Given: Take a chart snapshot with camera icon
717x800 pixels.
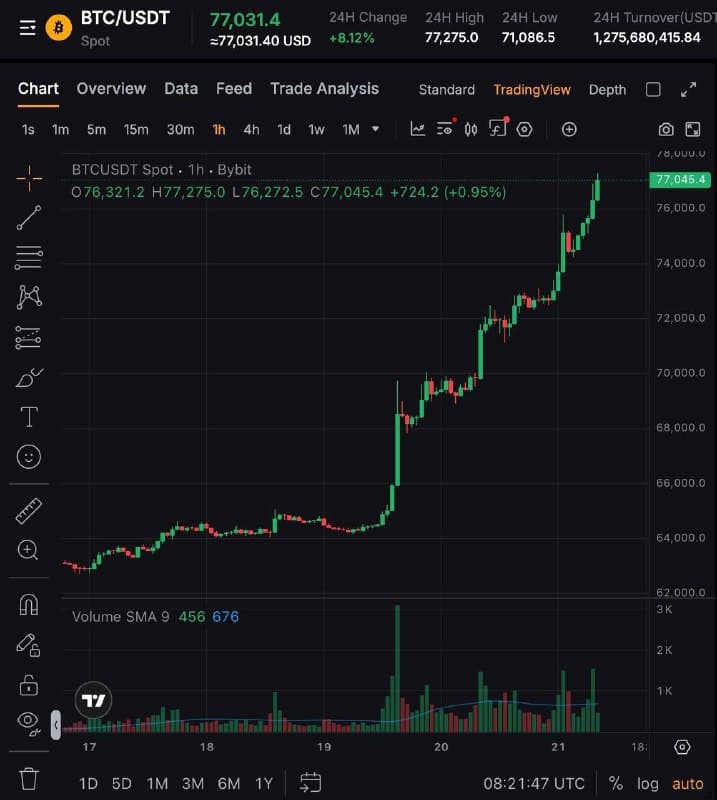Looking at the screenshot, I should [665, 130].
